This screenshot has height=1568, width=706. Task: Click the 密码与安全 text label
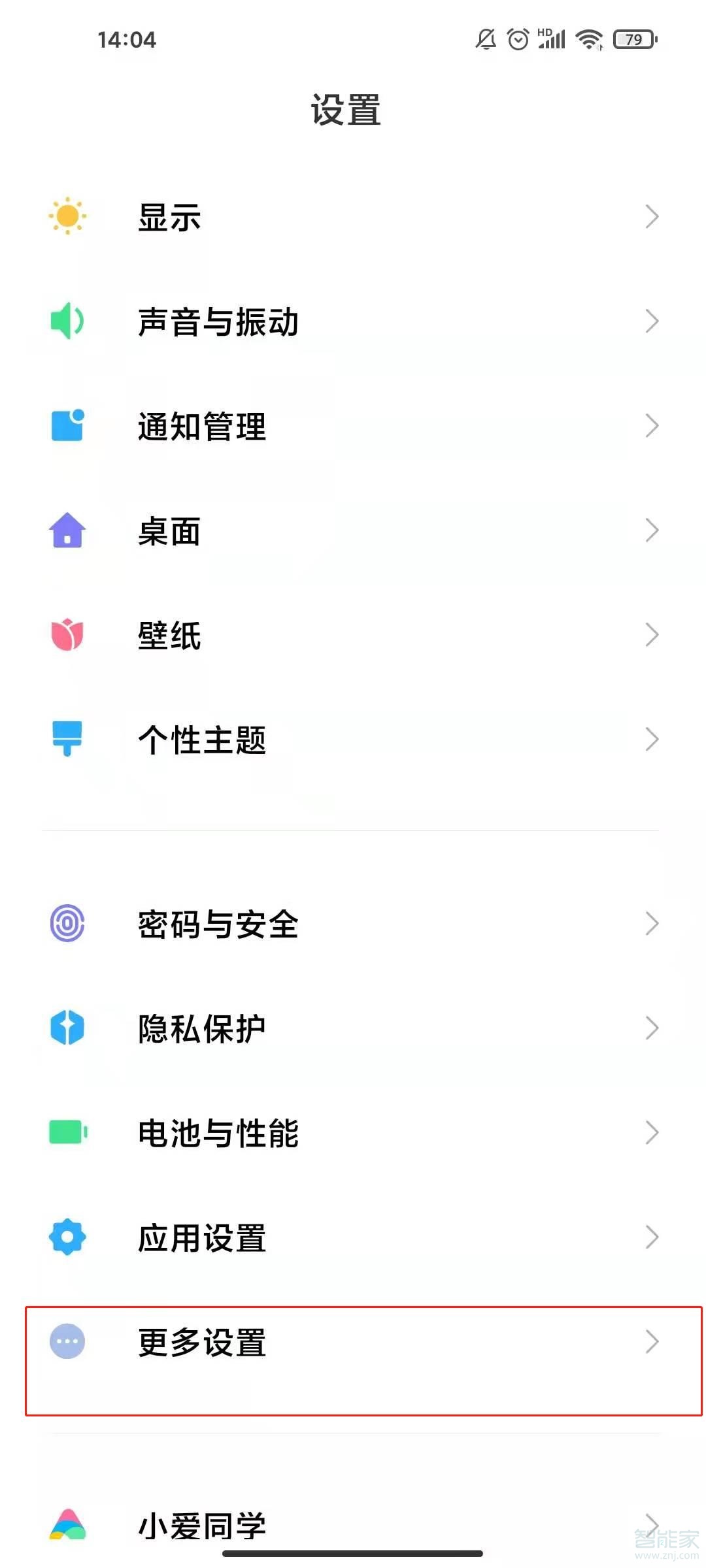(x=217, y=923)
